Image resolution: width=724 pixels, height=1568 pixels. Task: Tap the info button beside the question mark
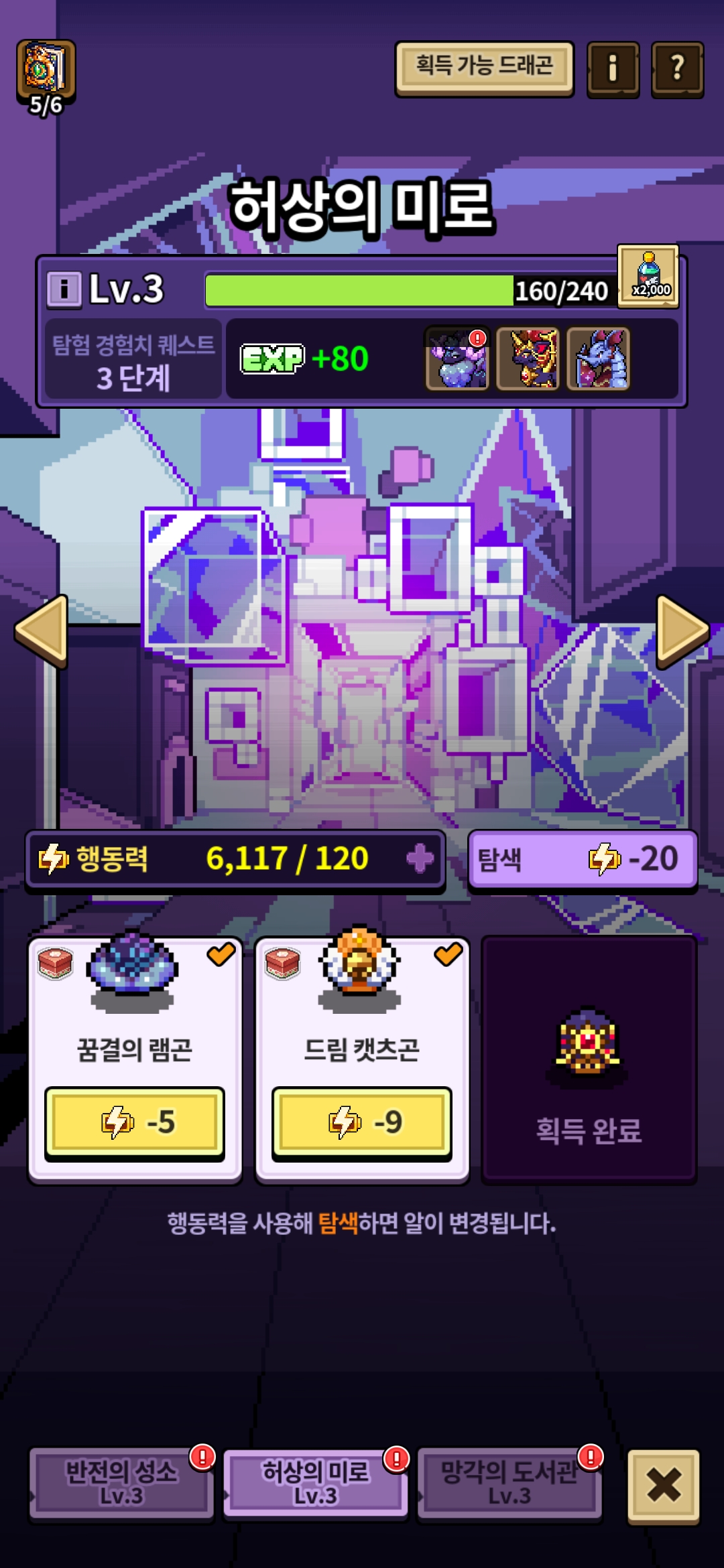pos(613,69)
